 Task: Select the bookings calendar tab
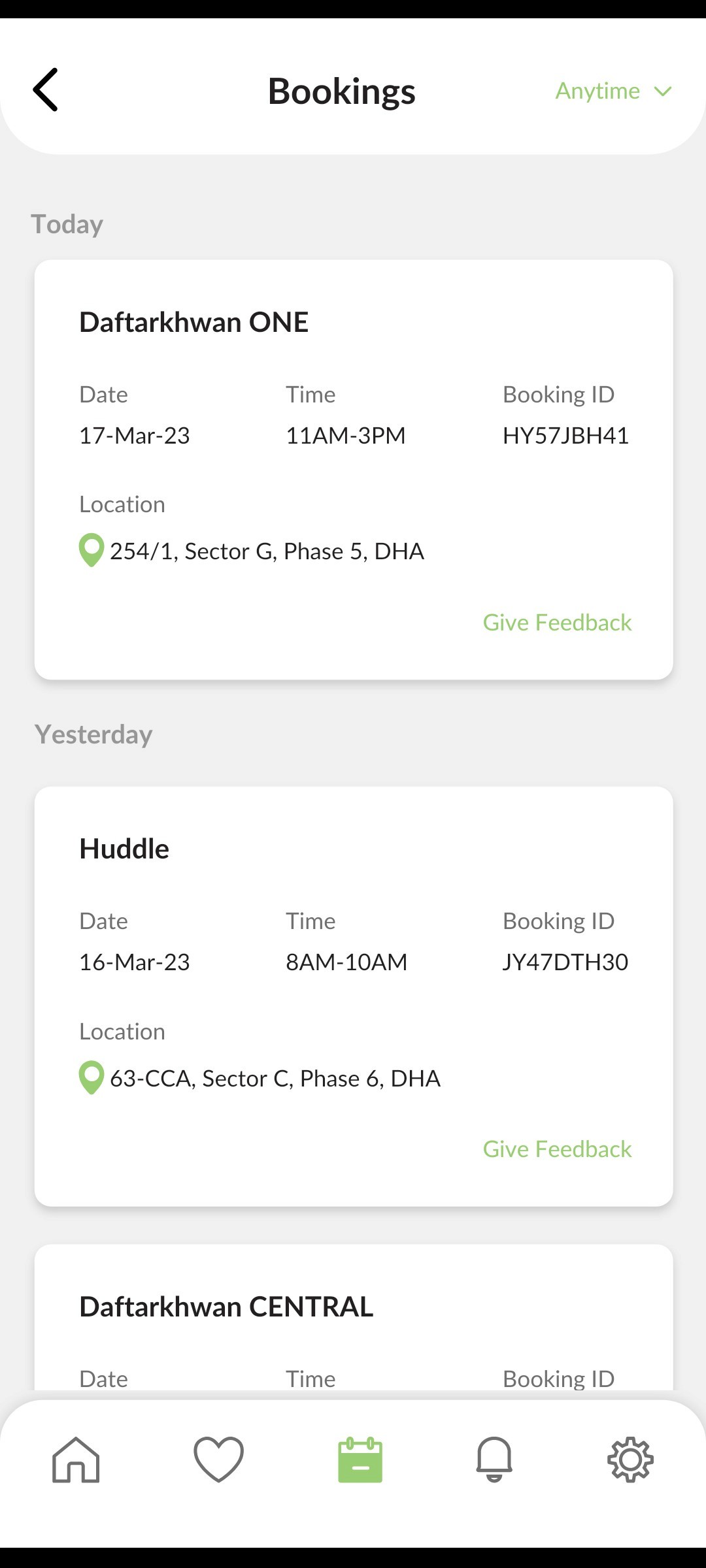click(x=360, y=1460)
